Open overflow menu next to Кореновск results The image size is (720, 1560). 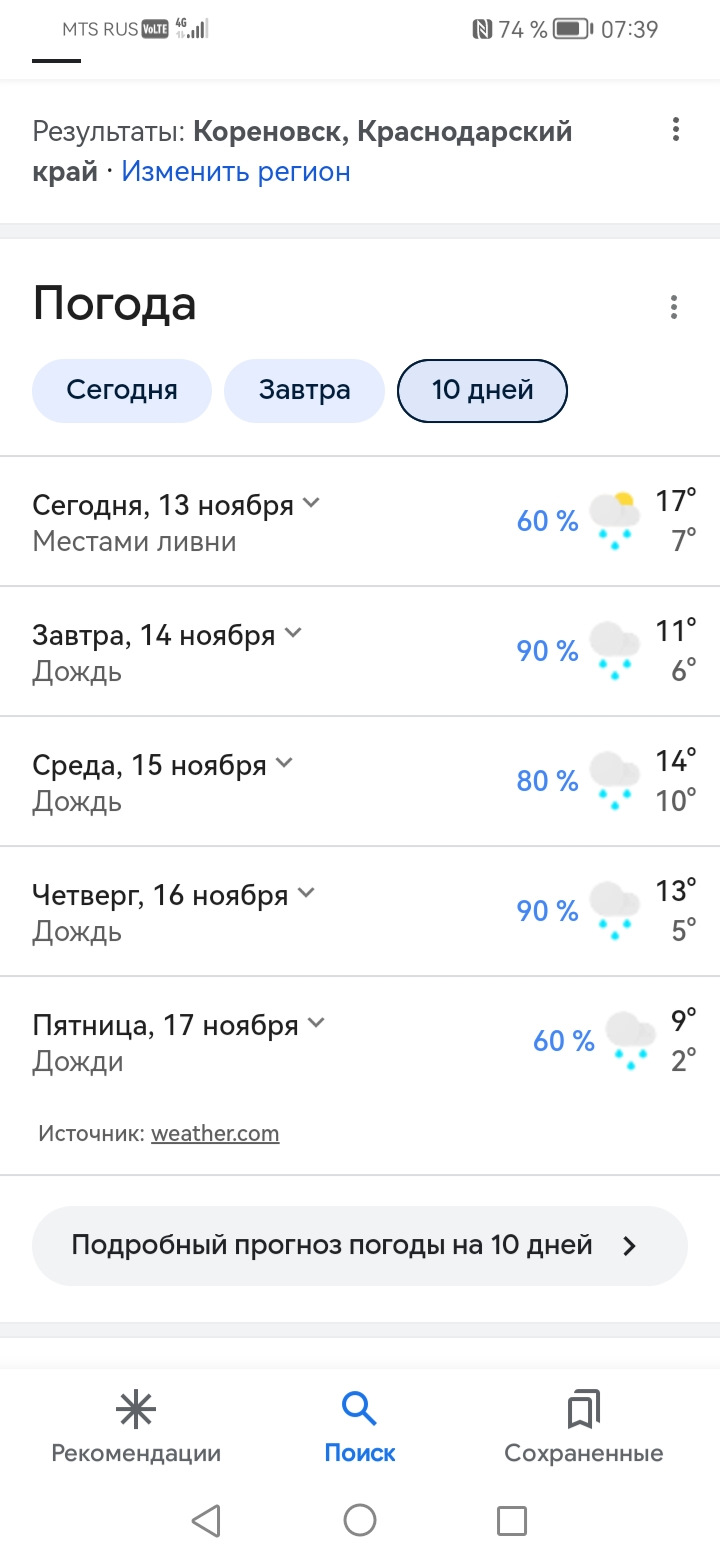tap(676, 130)
